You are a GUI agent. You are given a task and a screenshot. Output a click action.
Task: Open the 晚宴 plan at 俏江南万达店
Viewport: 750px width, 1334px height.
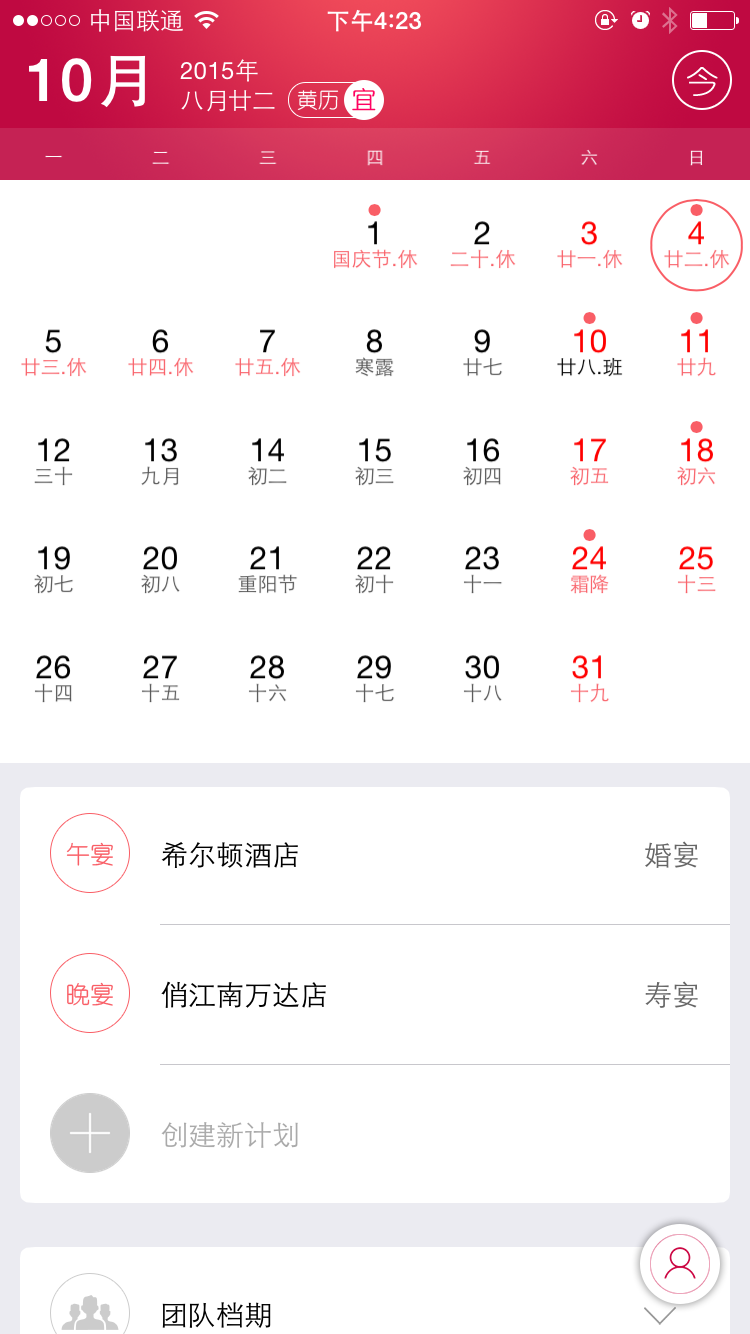point(375,995)
